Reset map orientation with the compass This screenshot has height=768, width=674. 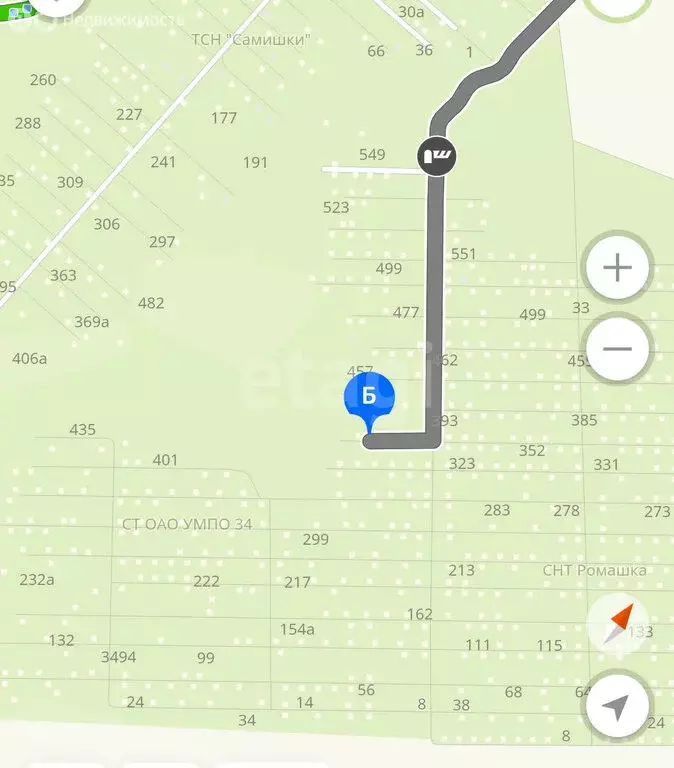[618, 623]
